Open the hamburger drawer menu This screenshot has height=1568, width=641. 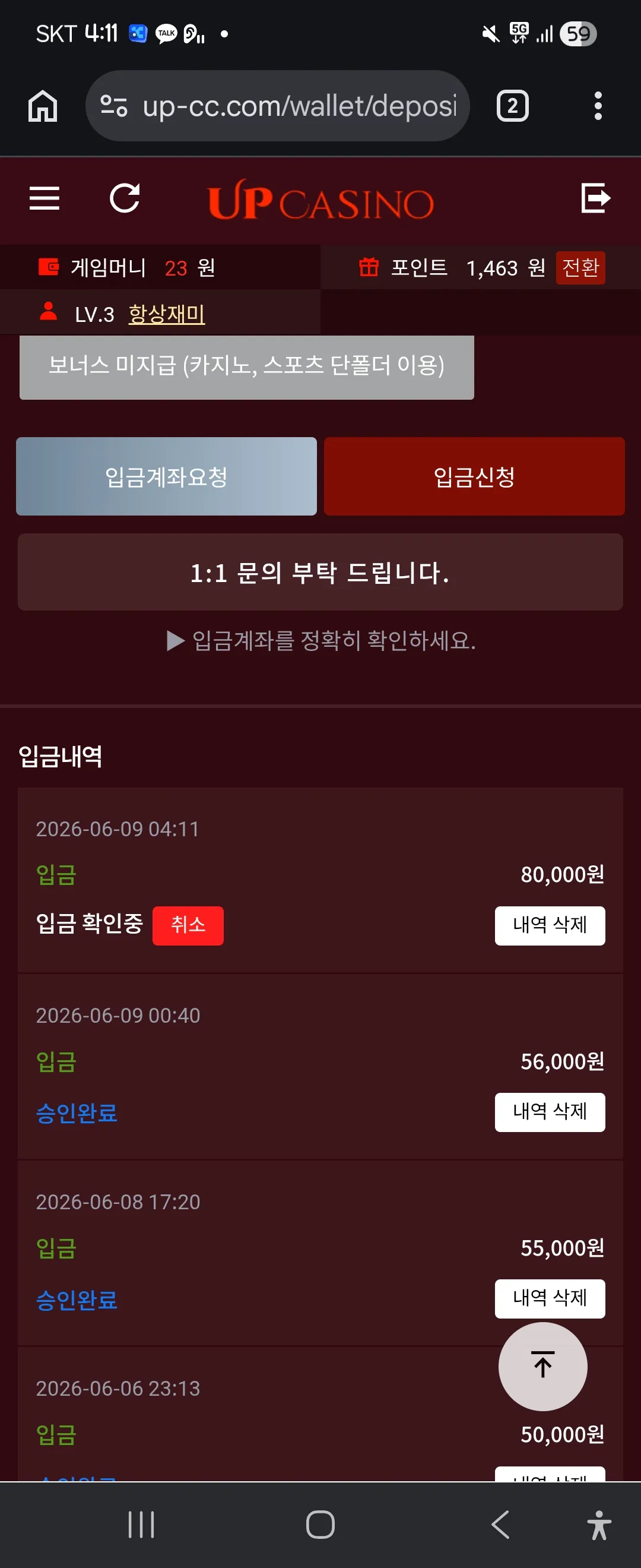45,198
